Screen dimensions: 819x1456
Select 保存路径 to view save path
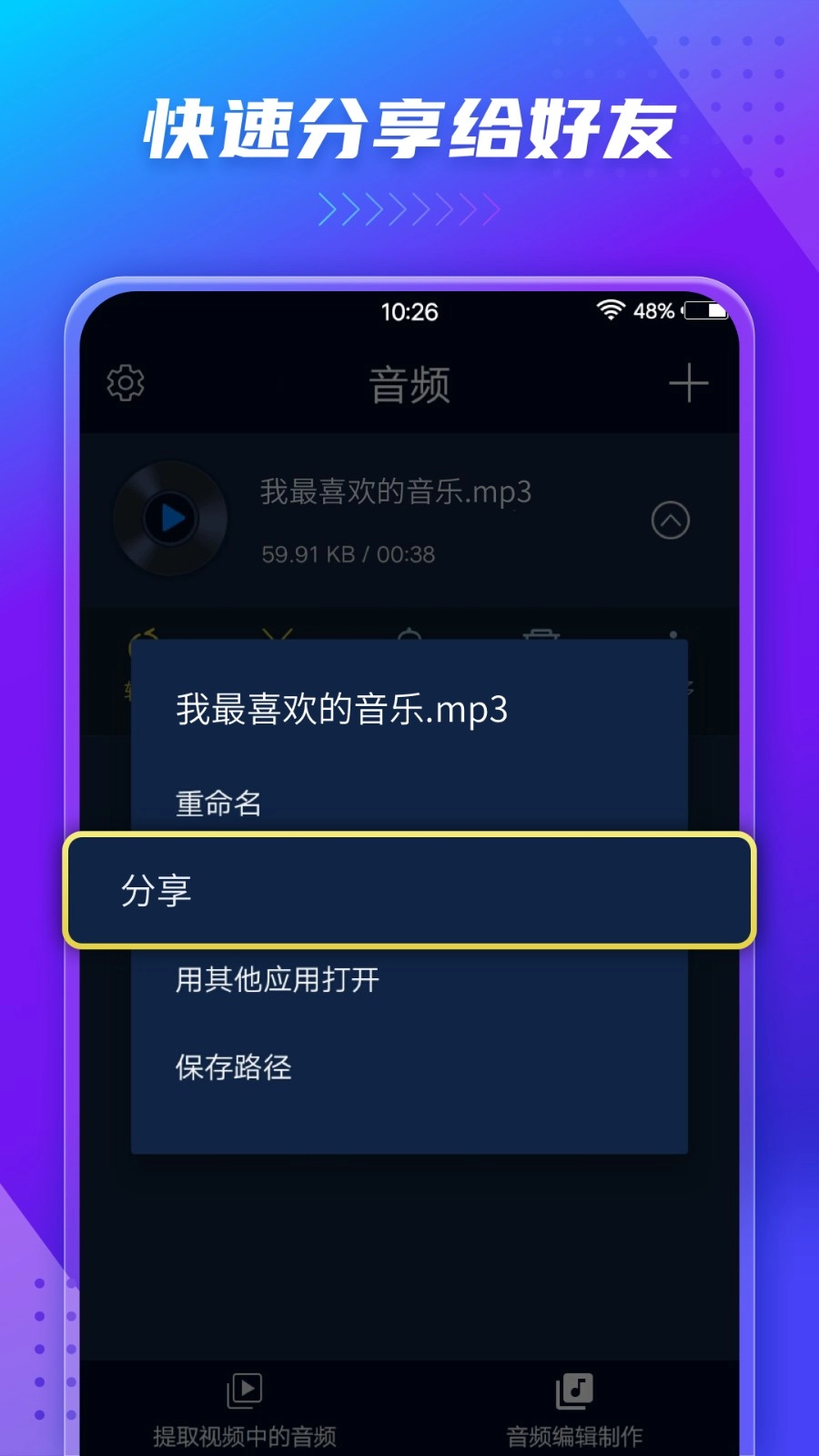tap(233, 1068)
